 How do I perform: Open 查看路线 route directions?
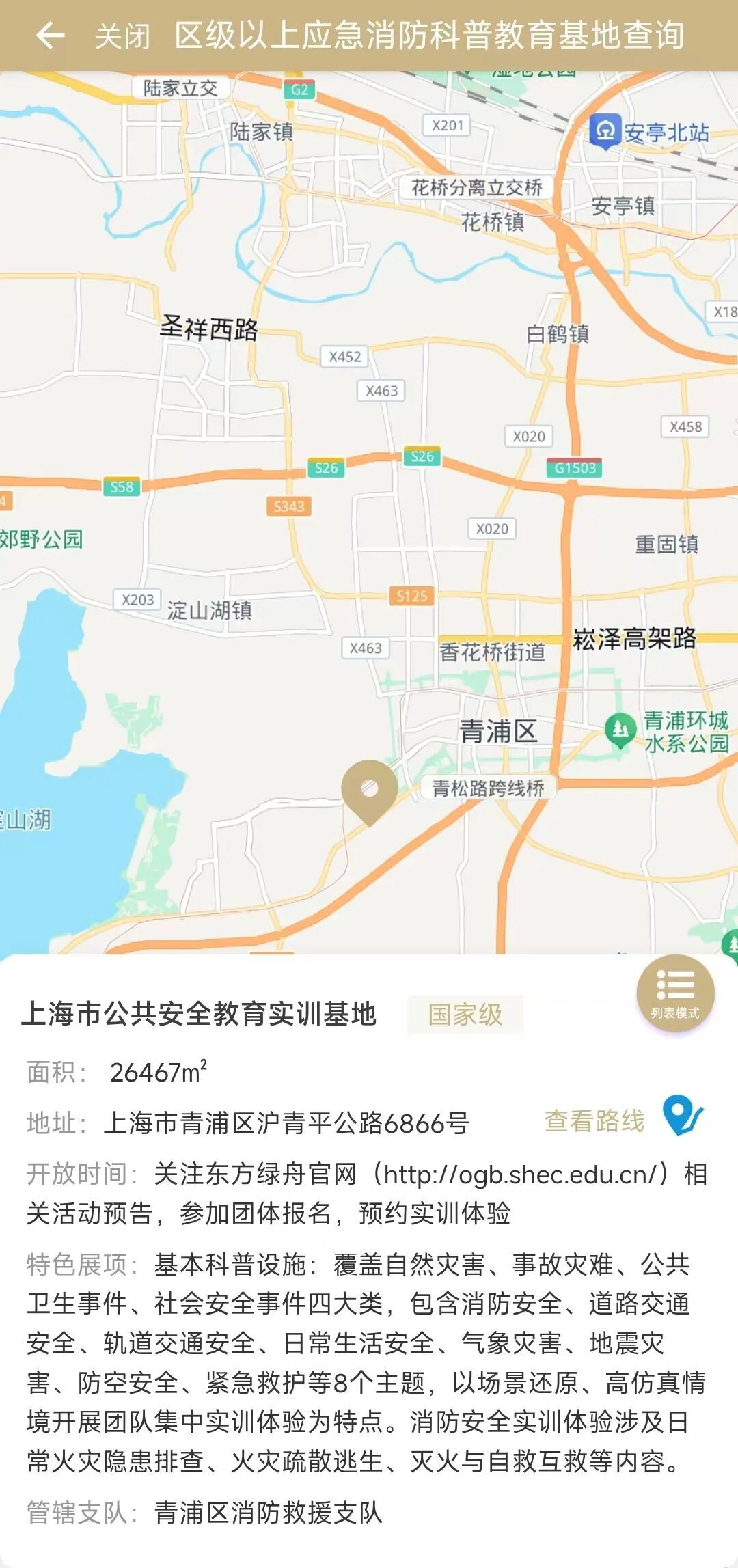tap(594, 1121)
